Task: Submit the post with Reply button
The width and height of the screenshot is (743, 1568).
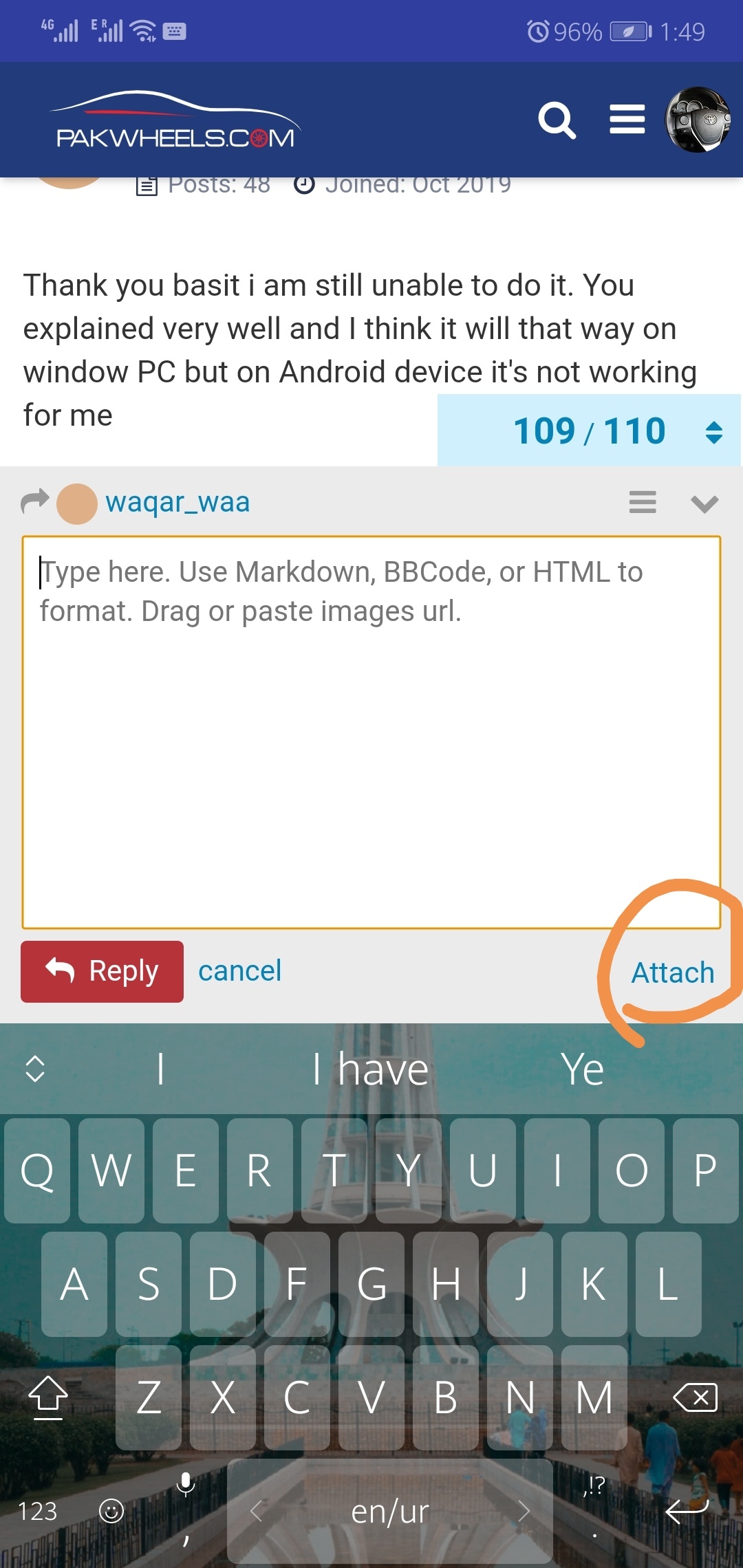Action: point(102,971)
